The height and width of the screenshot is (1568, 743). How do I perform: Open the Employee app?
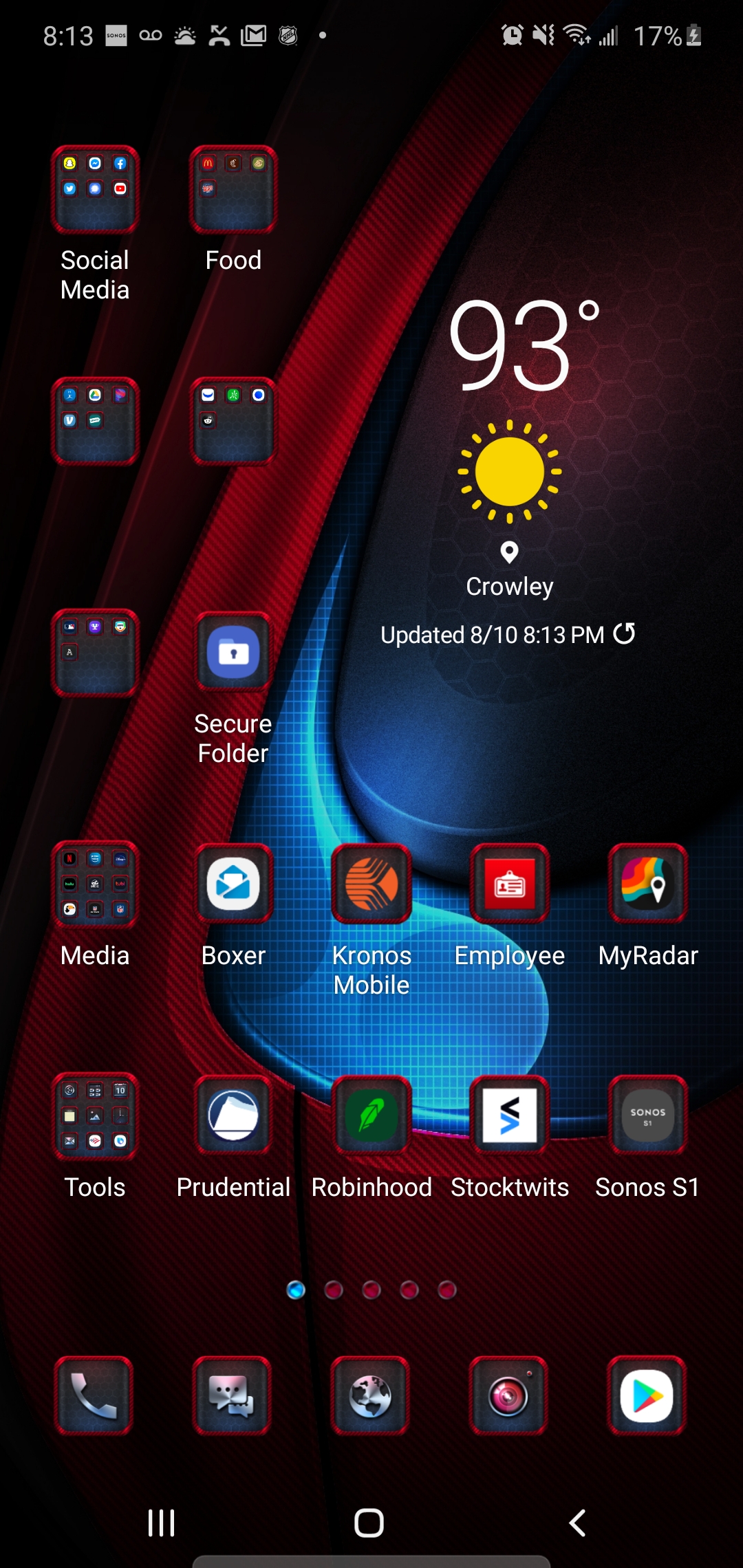coord(510,884)
